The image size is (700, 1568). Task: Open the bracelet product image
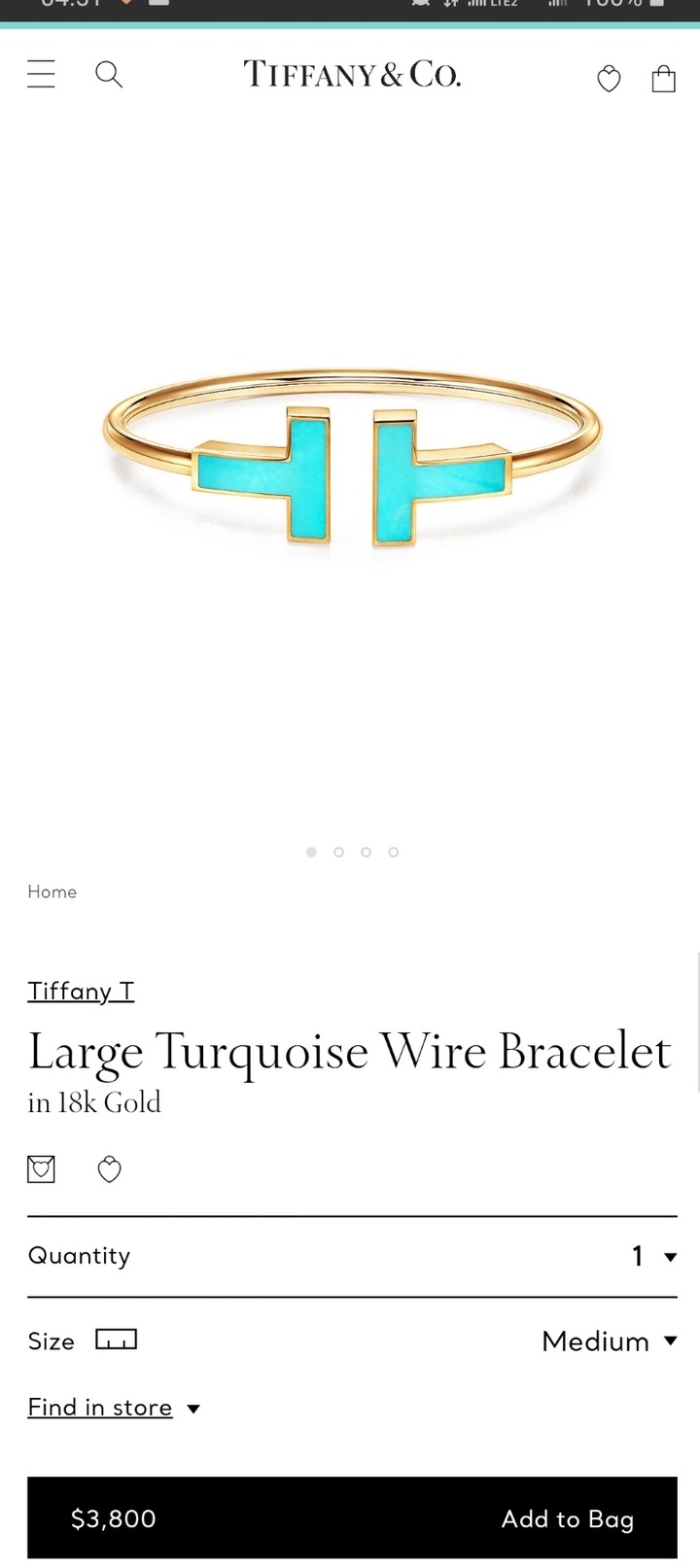click(352, 467)
